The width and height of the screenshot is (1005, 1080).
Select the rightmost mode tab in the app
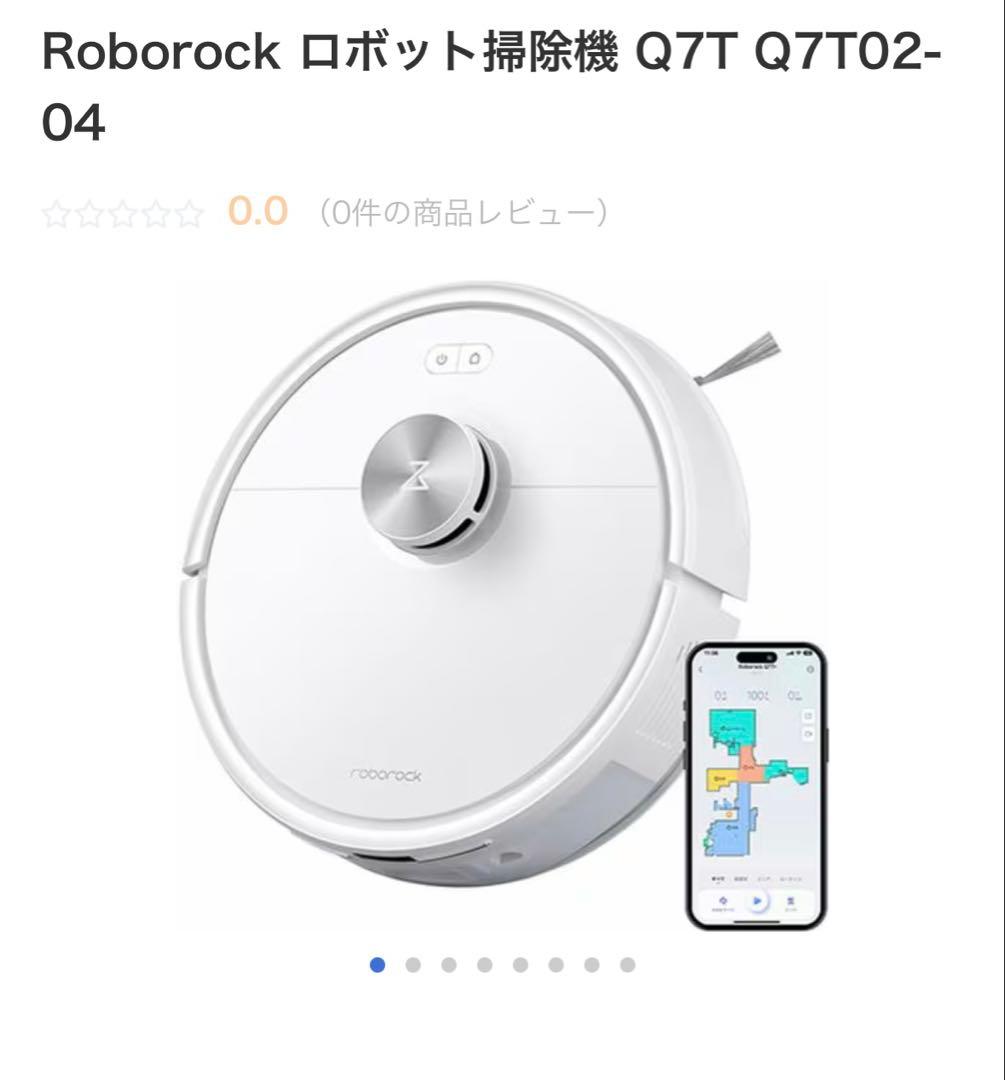click(x=791, y=878)
